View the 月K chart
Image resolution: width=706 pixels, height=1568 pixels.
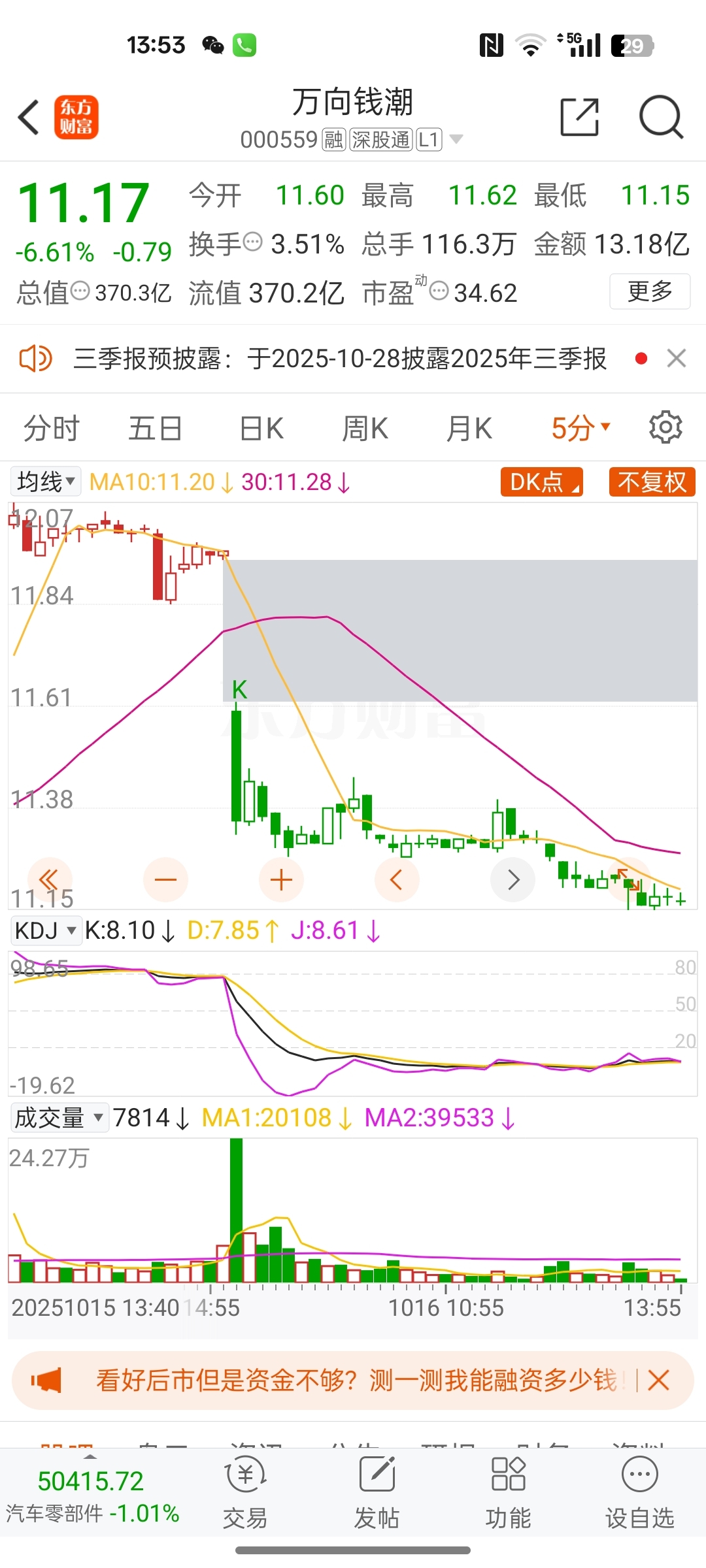click(x=469, y=429)
